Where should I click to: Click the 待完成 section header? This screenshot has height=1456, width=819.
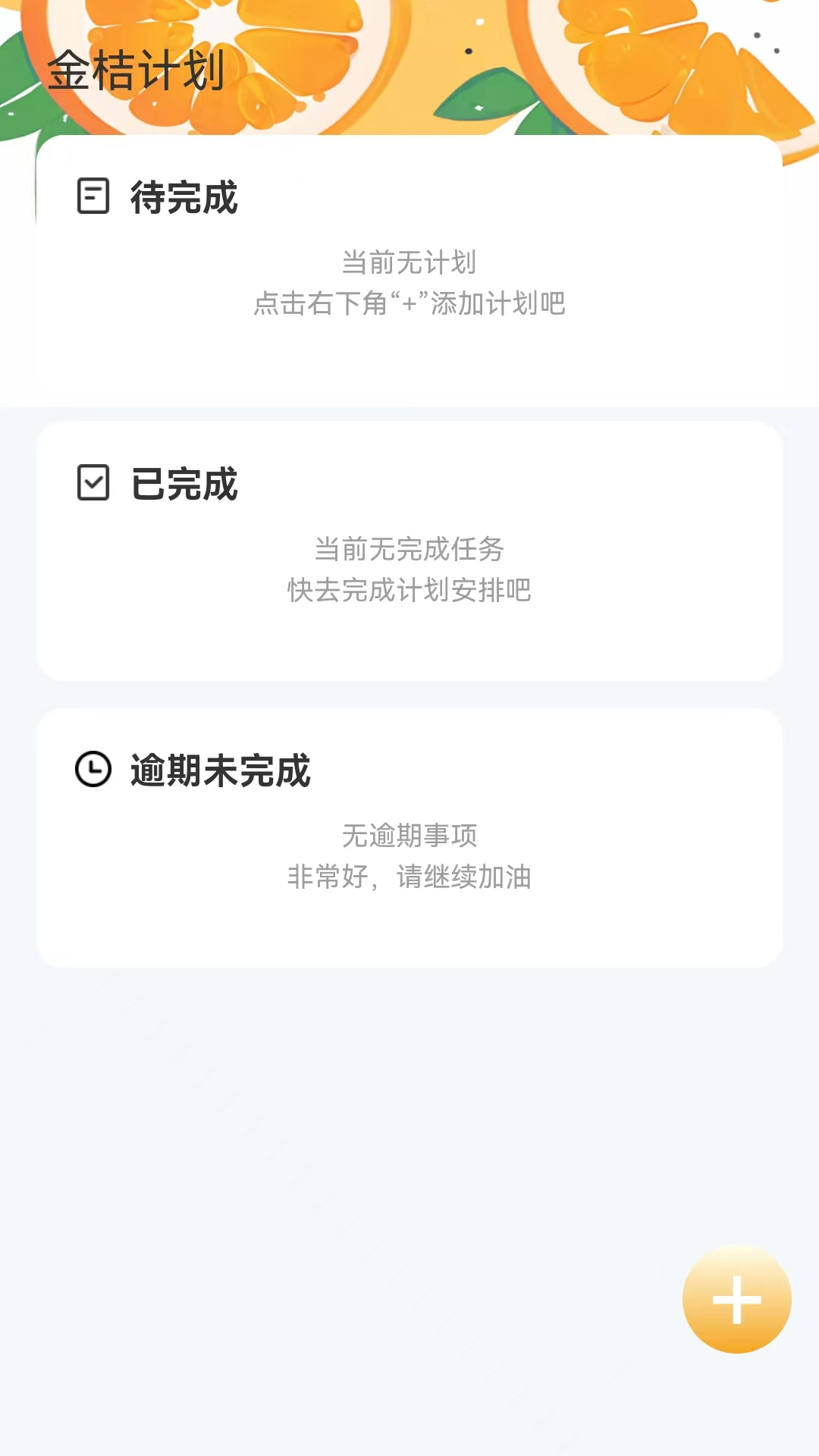pos(182,199)
